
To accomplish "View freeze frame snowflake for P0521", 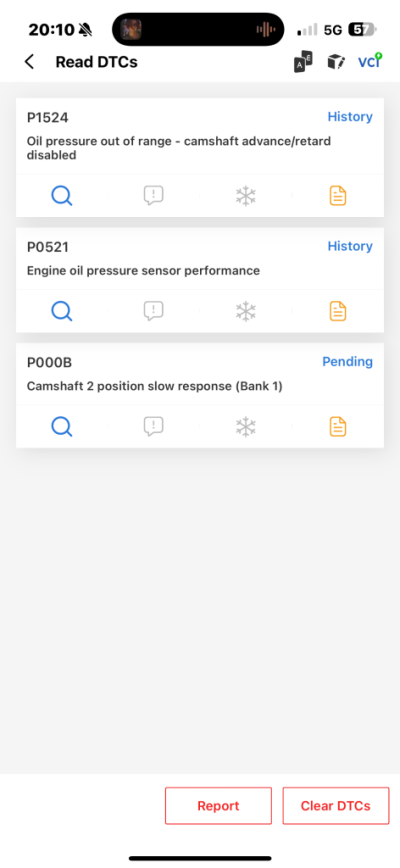I will coord(246,311).
